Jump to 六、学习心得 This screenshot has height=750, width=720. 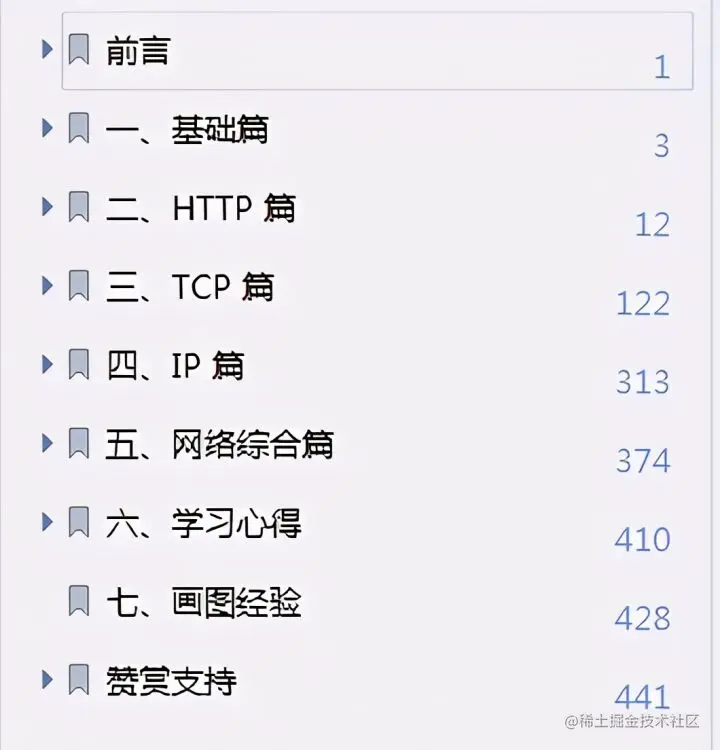(x=203, y=523)
